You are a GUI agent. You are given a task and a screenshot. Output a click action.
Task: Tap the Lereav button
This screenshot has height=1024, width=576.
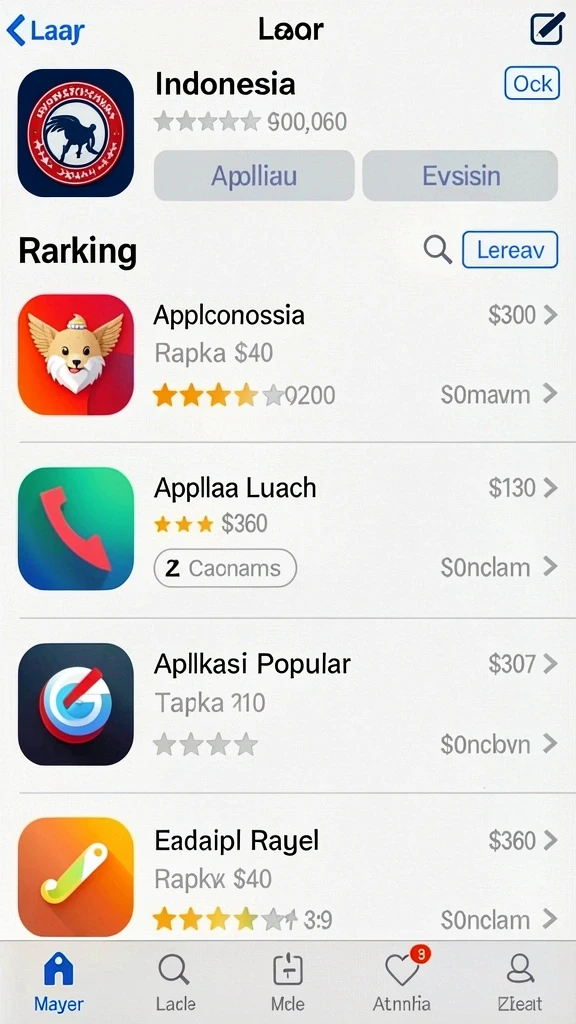[510, 249]
